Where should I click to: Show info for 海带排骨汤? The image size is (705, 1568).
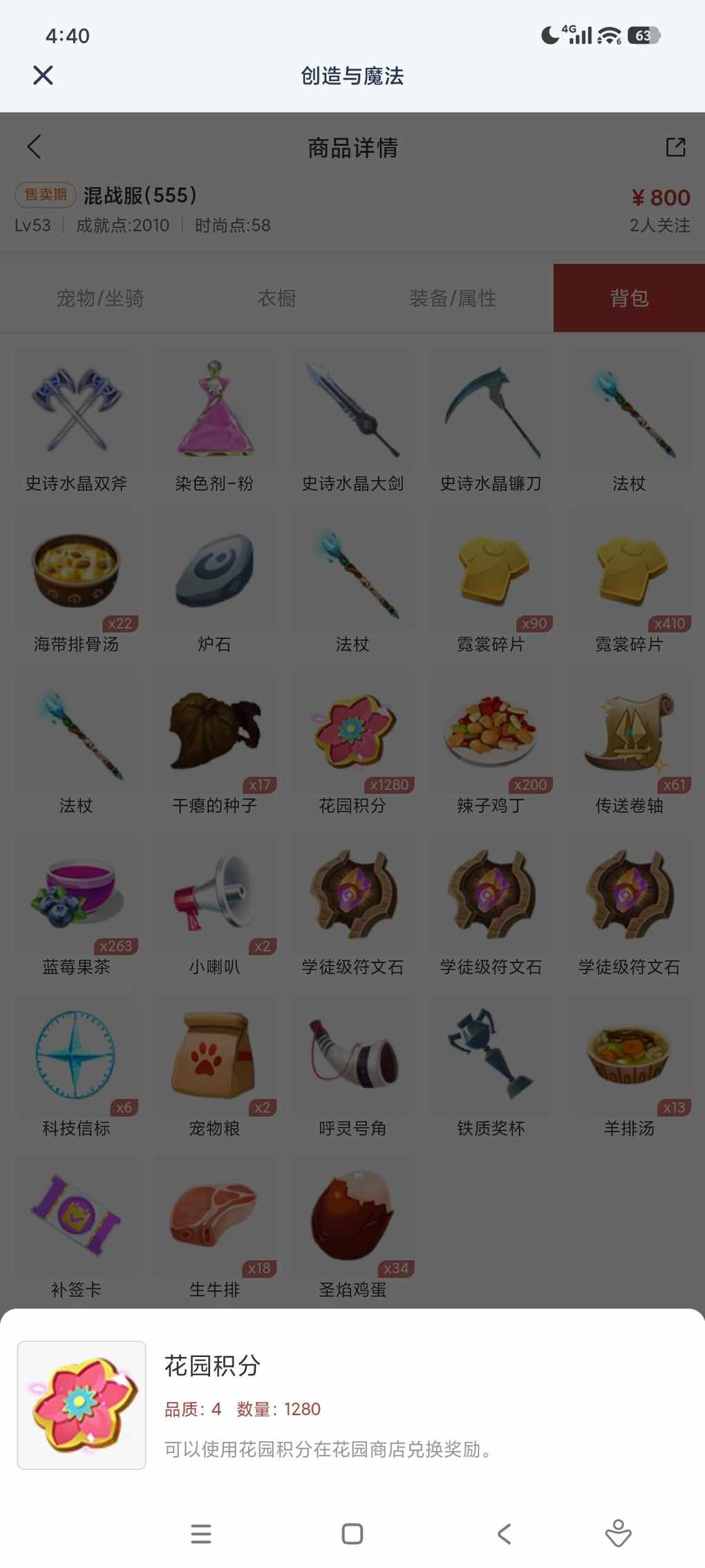(76, 583)
